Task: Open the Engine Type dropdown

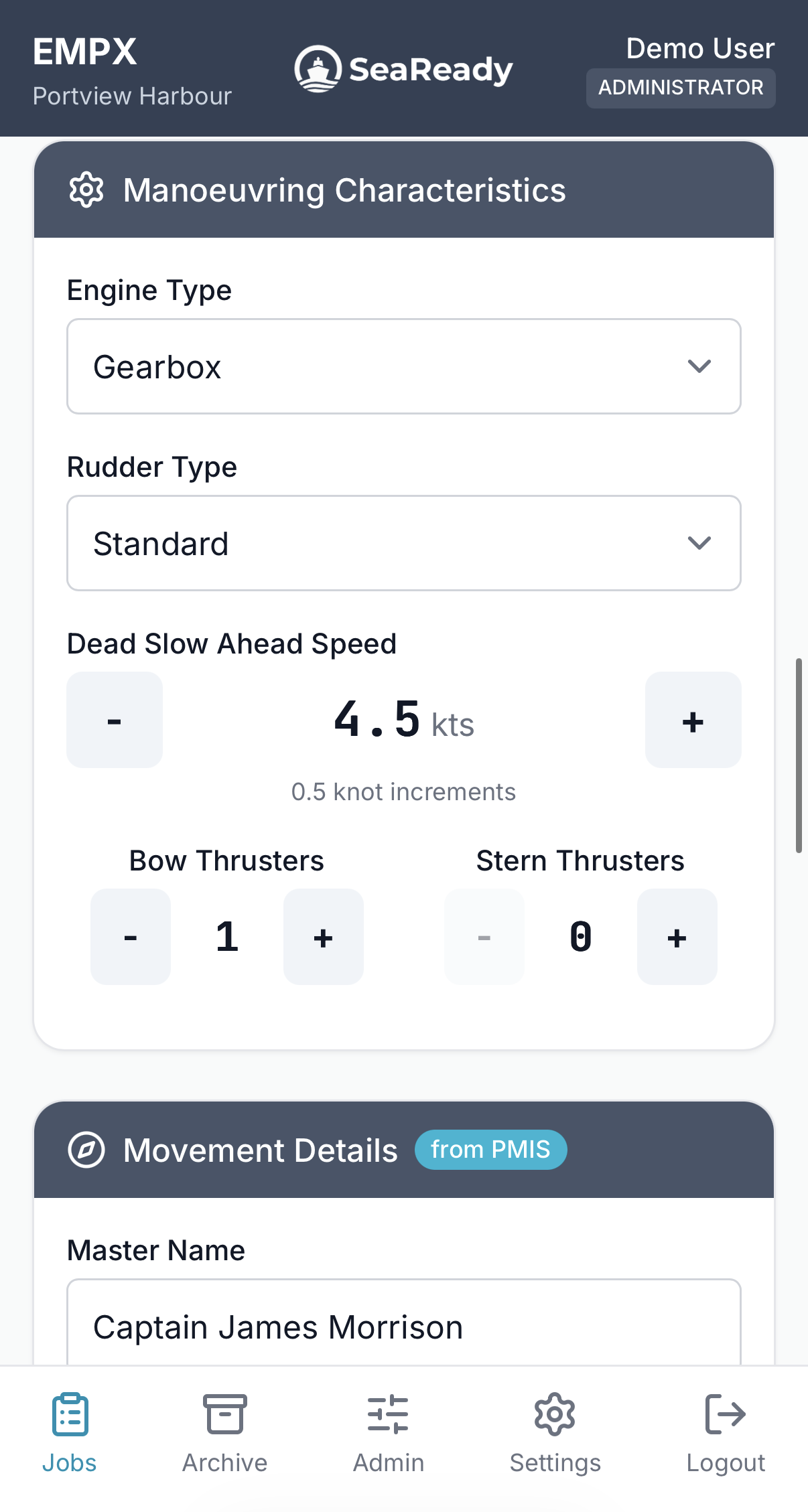Action: (x=403, y=366)
